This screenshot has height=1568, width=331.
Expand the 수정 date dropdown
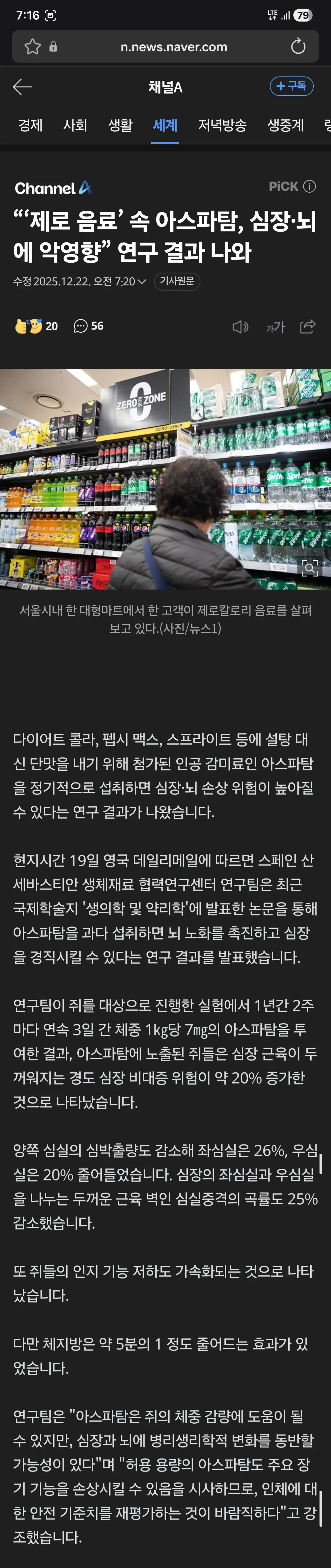click(141, 281)
